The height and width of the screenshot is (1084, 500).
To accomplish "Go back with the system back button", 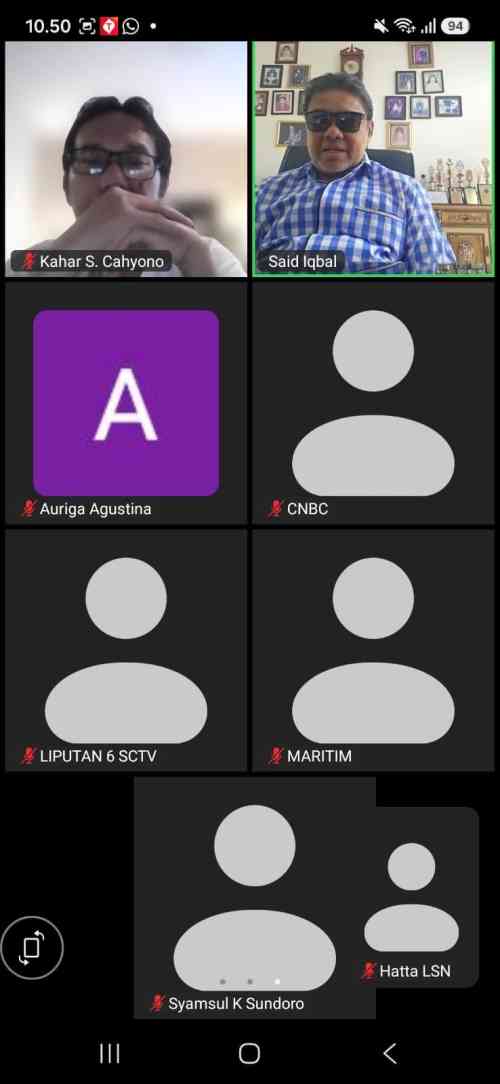I will click(x=389, y=1054).
